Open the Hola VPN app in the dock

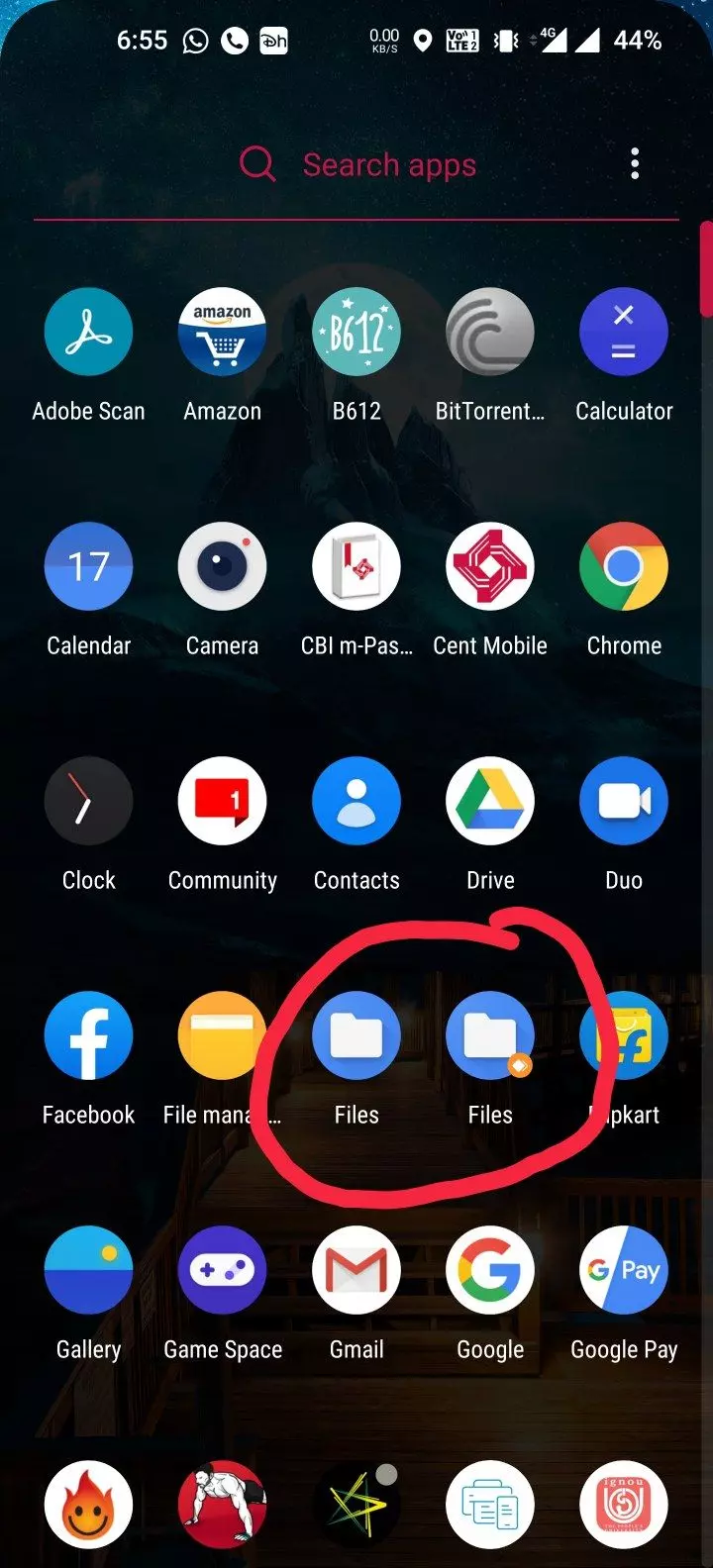[89, 1504]
